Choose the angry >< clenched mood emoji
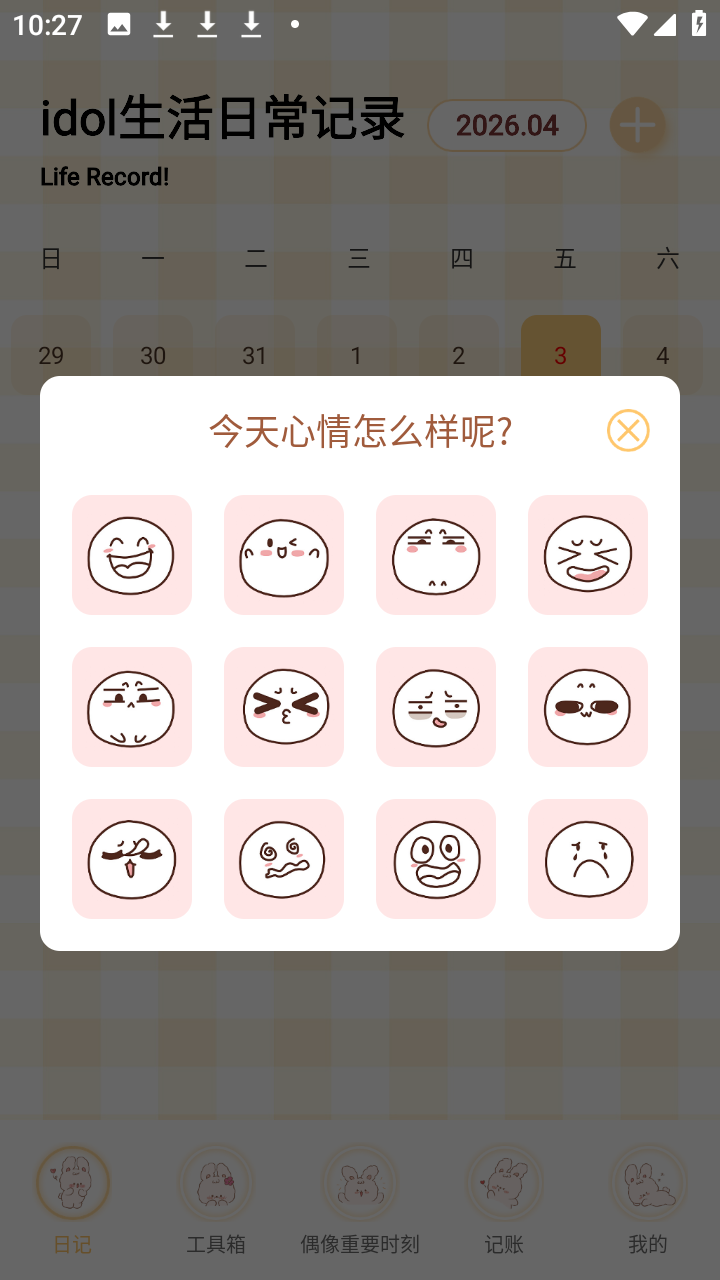Viewport: 720px width, 1280px height. [284, 707]
